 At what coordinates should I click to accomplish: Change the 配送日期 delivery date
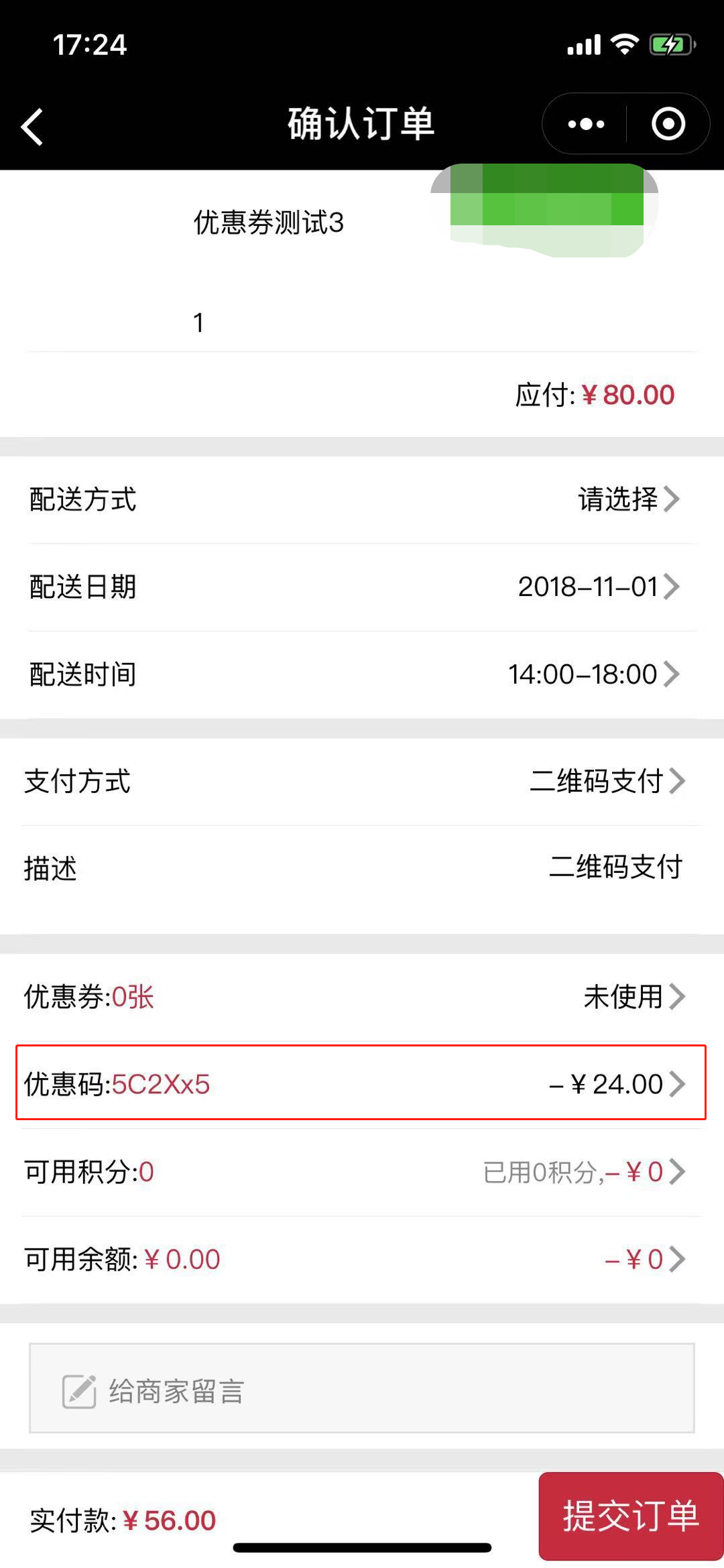pos(598,587)
